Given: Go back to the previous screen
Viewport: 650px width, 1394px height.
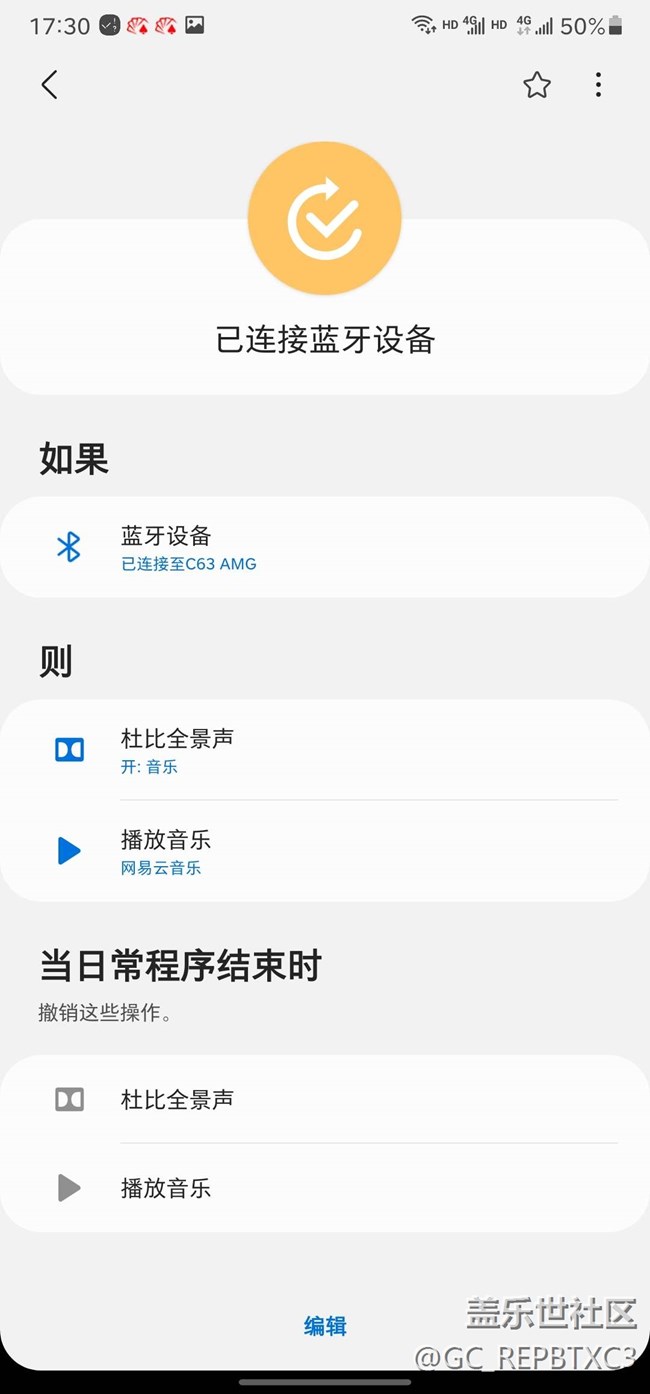Looking at the screenshot, I should point(49,85).
